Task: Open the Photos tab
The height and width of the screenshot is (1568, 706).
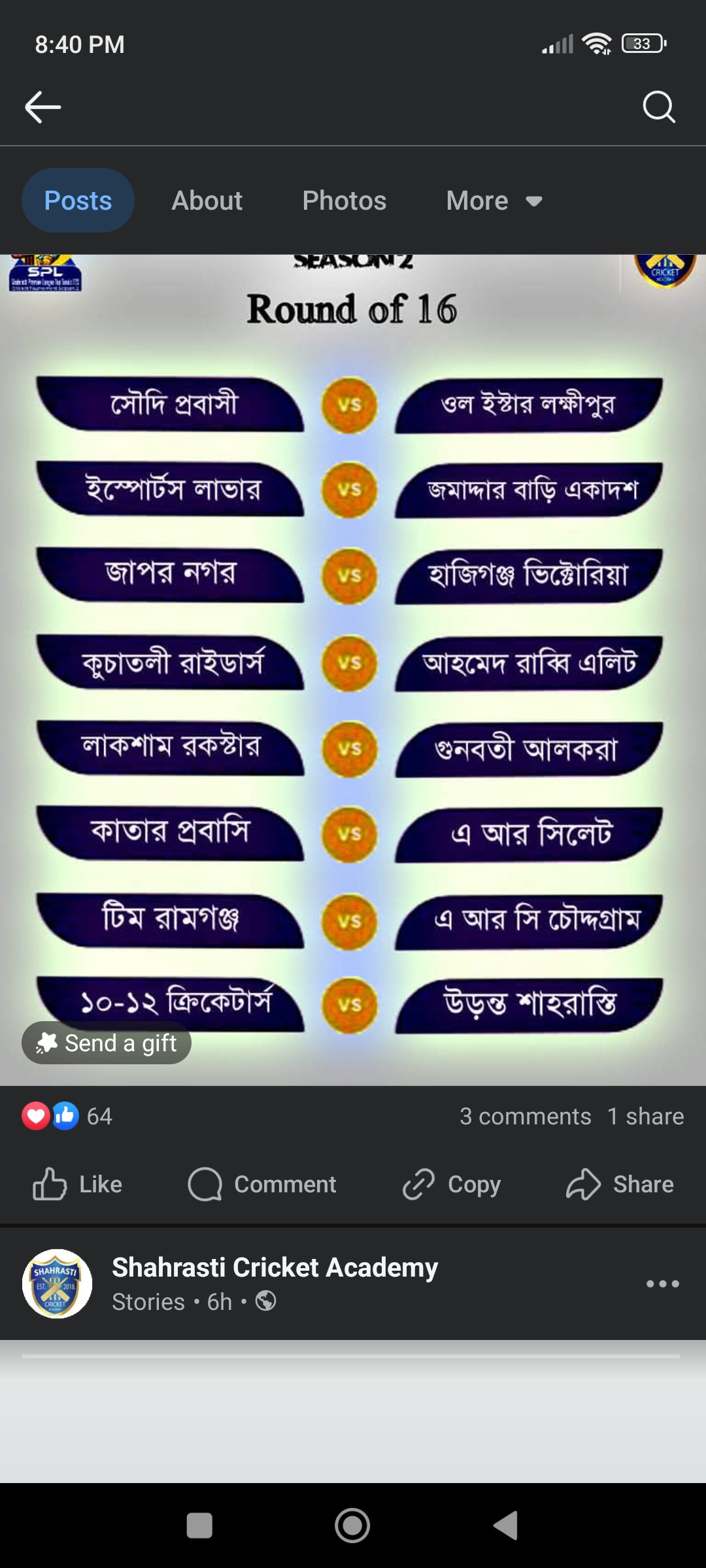Action: coord(344,201)
